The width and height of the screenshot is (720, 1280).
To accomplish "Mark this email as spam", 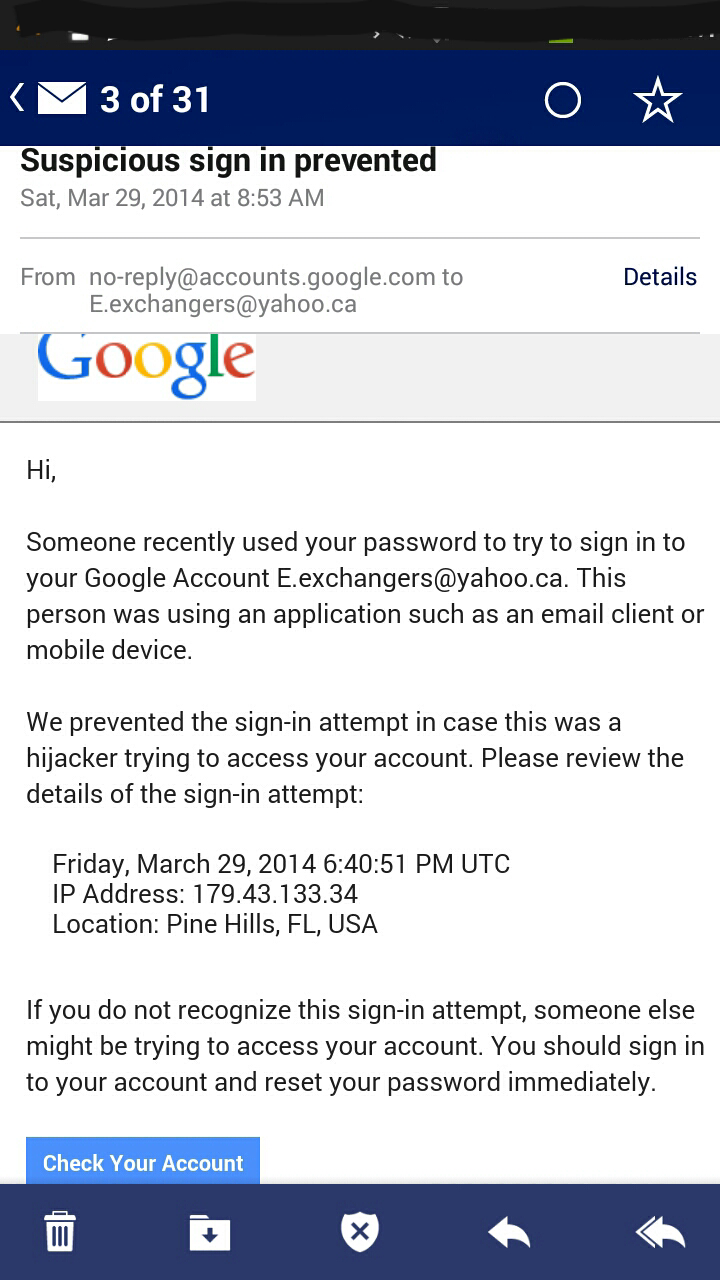I will pos(360,1232).
